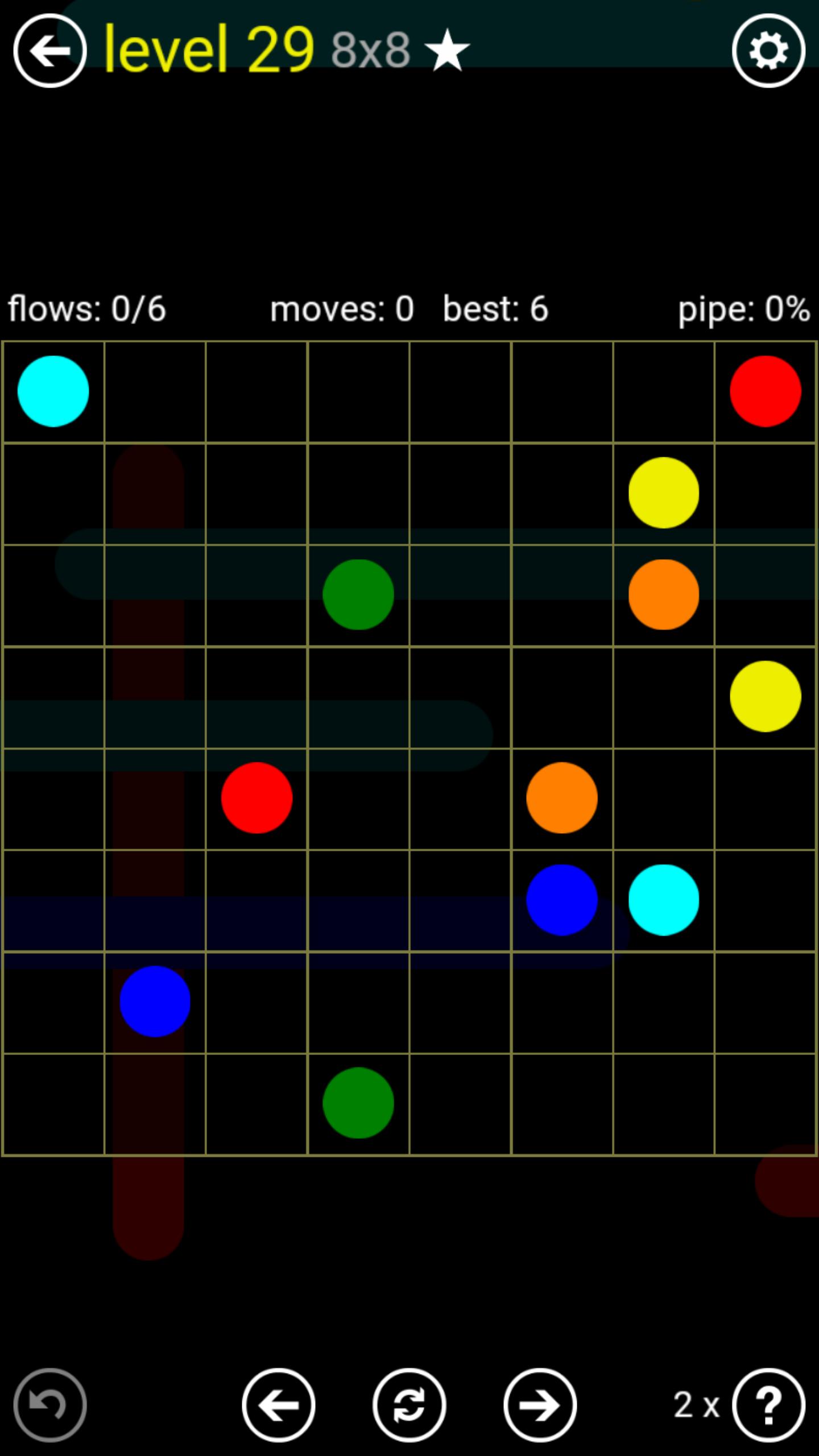Restart the current level
Viewport: 819px width, 1456px height.
(x=409, y=1405)
